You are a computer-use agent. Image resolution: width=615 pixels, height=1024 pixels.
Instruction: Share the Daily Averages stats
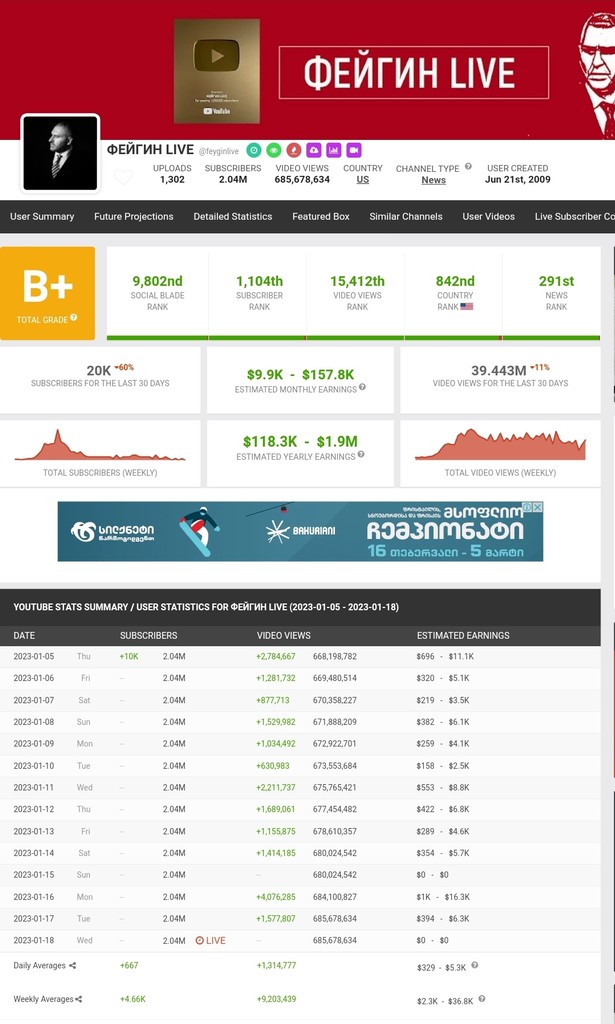(x=73, y=966)
